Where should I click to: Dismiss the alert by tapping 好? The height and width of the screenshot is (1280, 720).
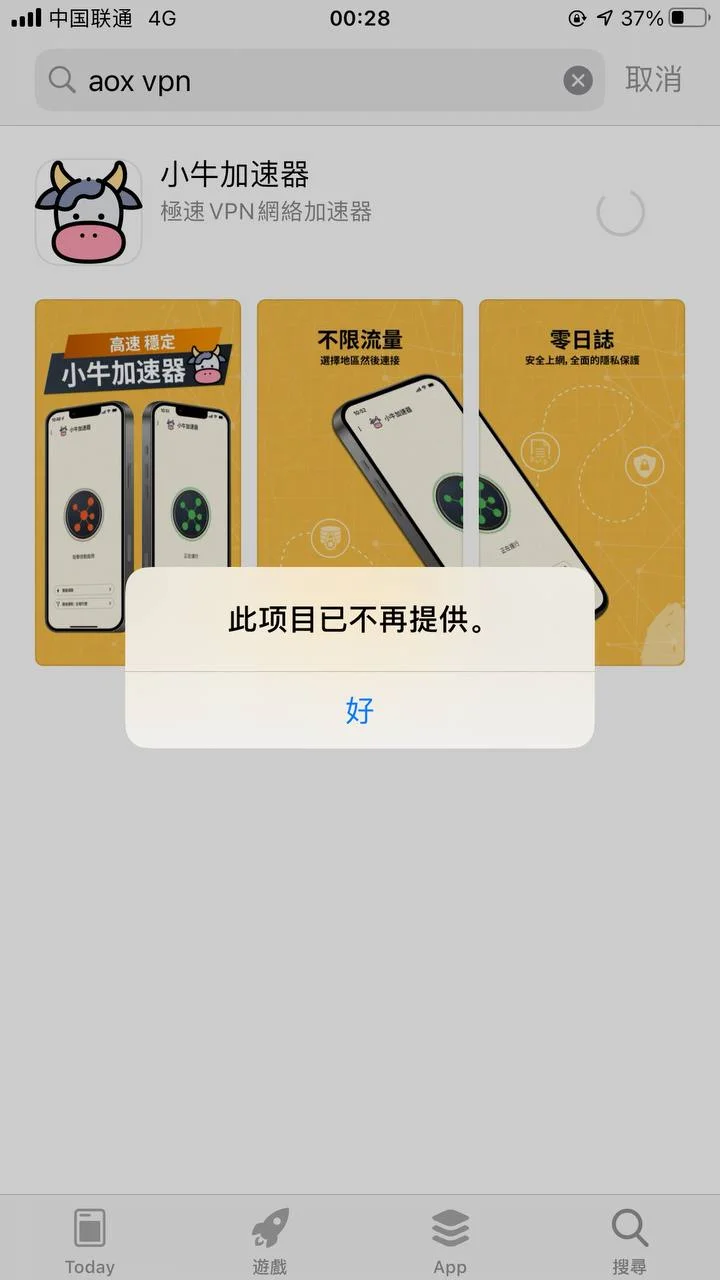(x=360, y=711)
